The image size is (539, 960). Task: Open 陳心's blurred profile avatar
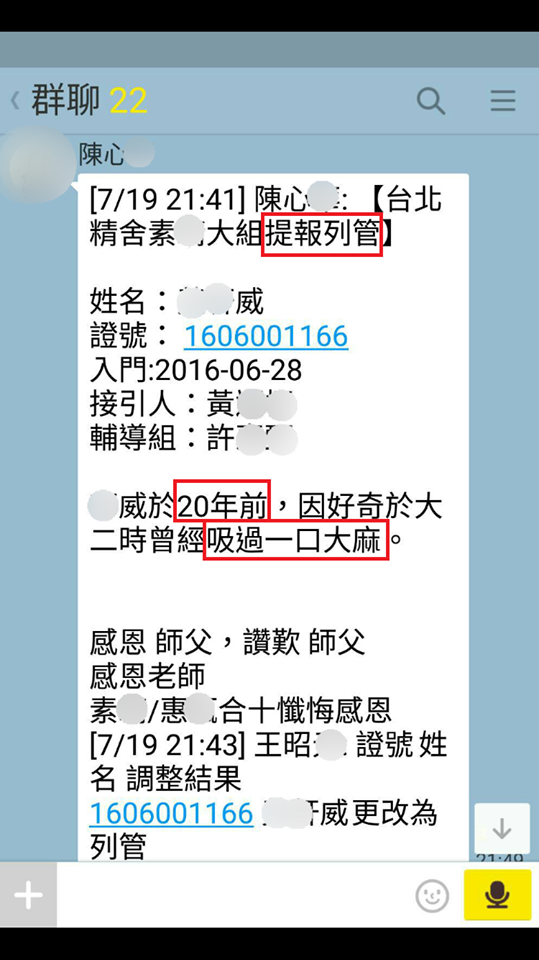click(38, 164)
